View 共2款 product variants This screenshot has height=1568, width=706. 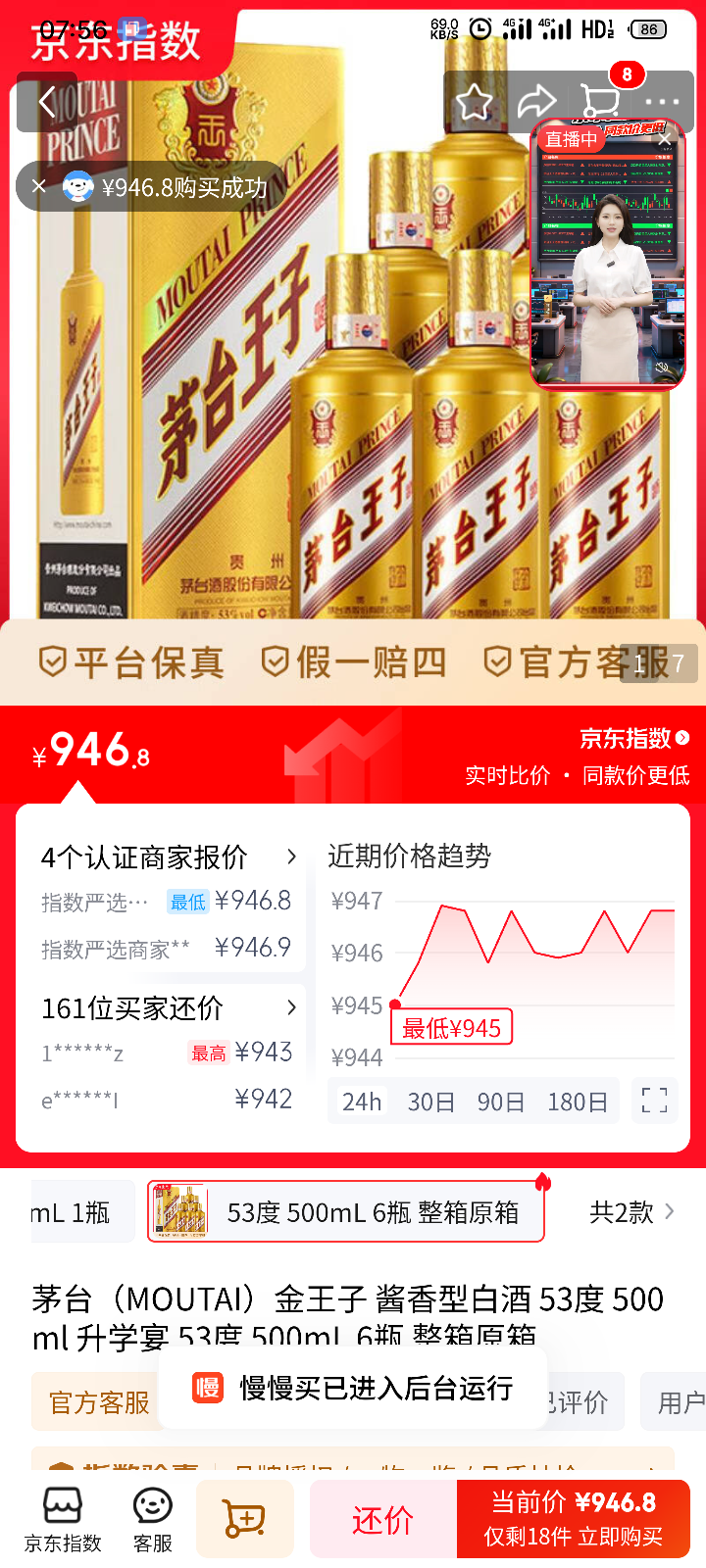pyautogui.click(x=628, y=1212)
